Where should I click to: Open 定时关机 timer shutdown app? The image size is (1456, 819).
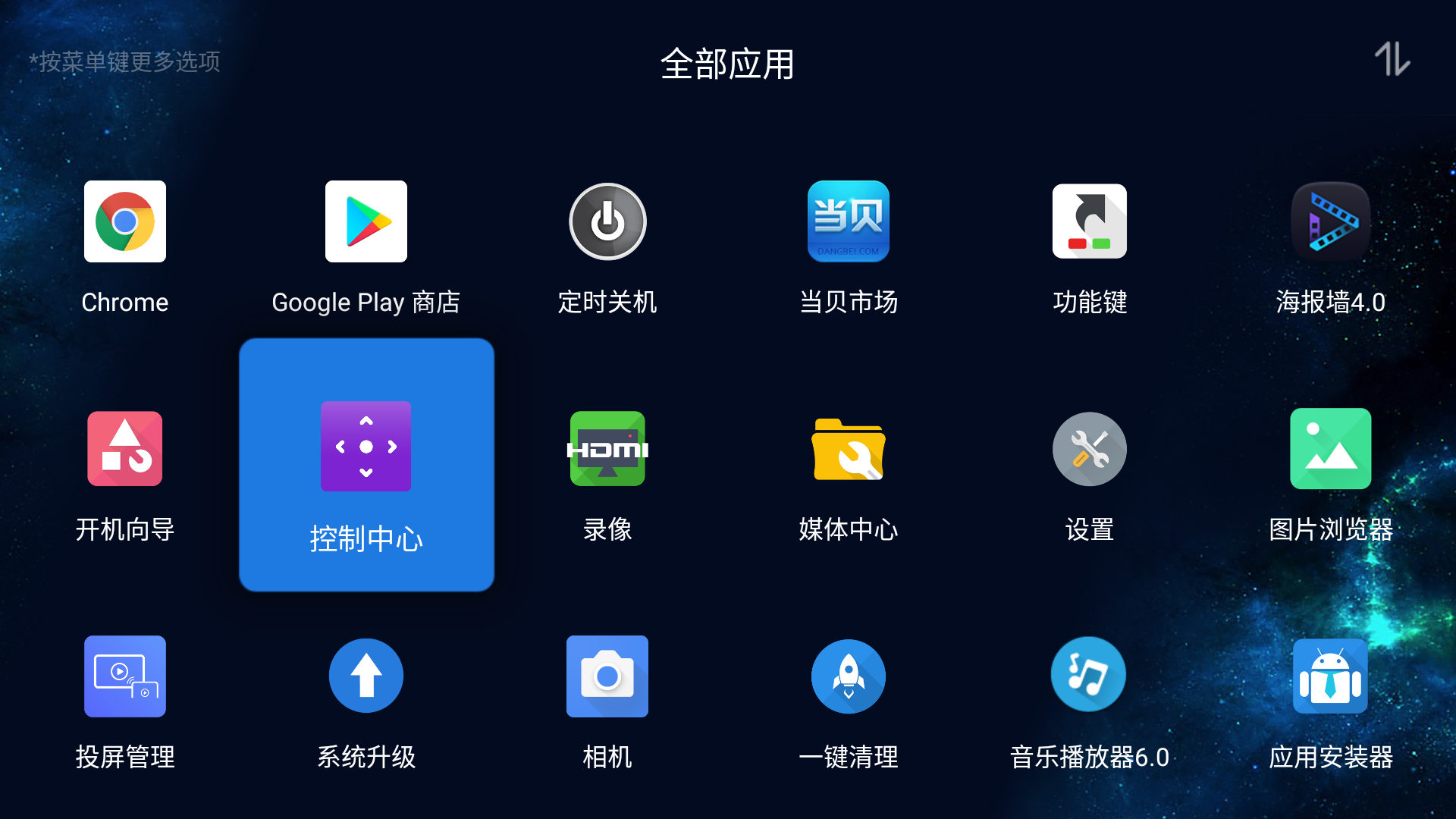tap(607, 221)
